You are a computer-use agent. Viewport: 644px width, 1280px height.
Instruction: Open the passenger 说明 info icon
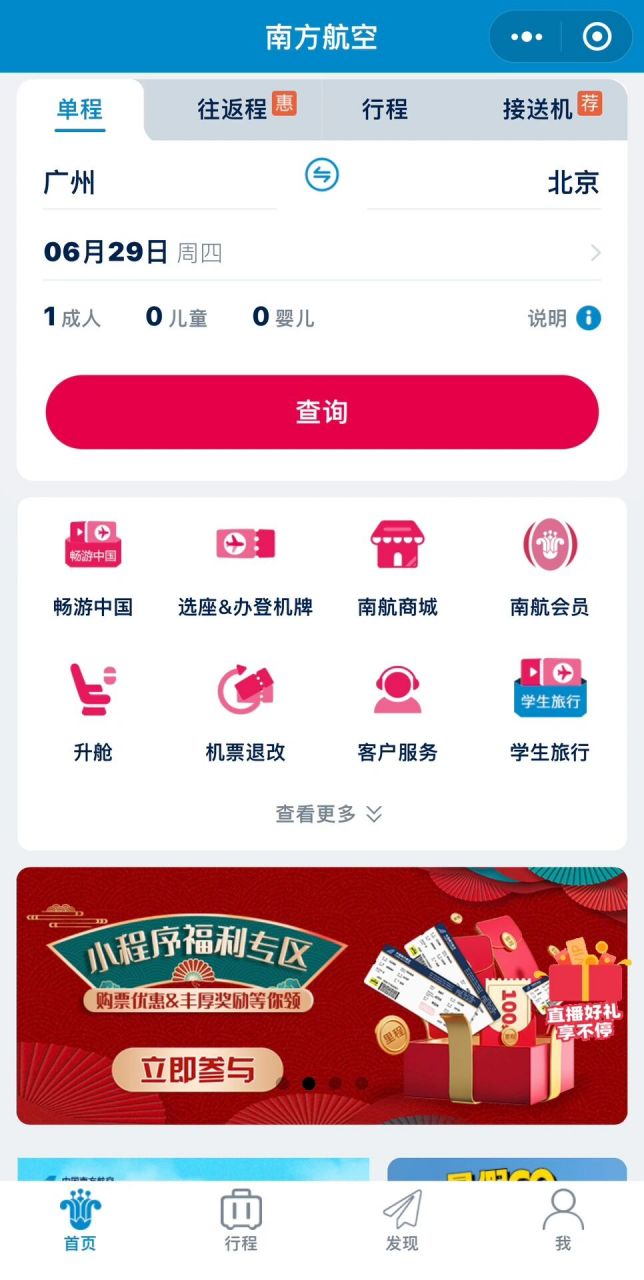589,318
